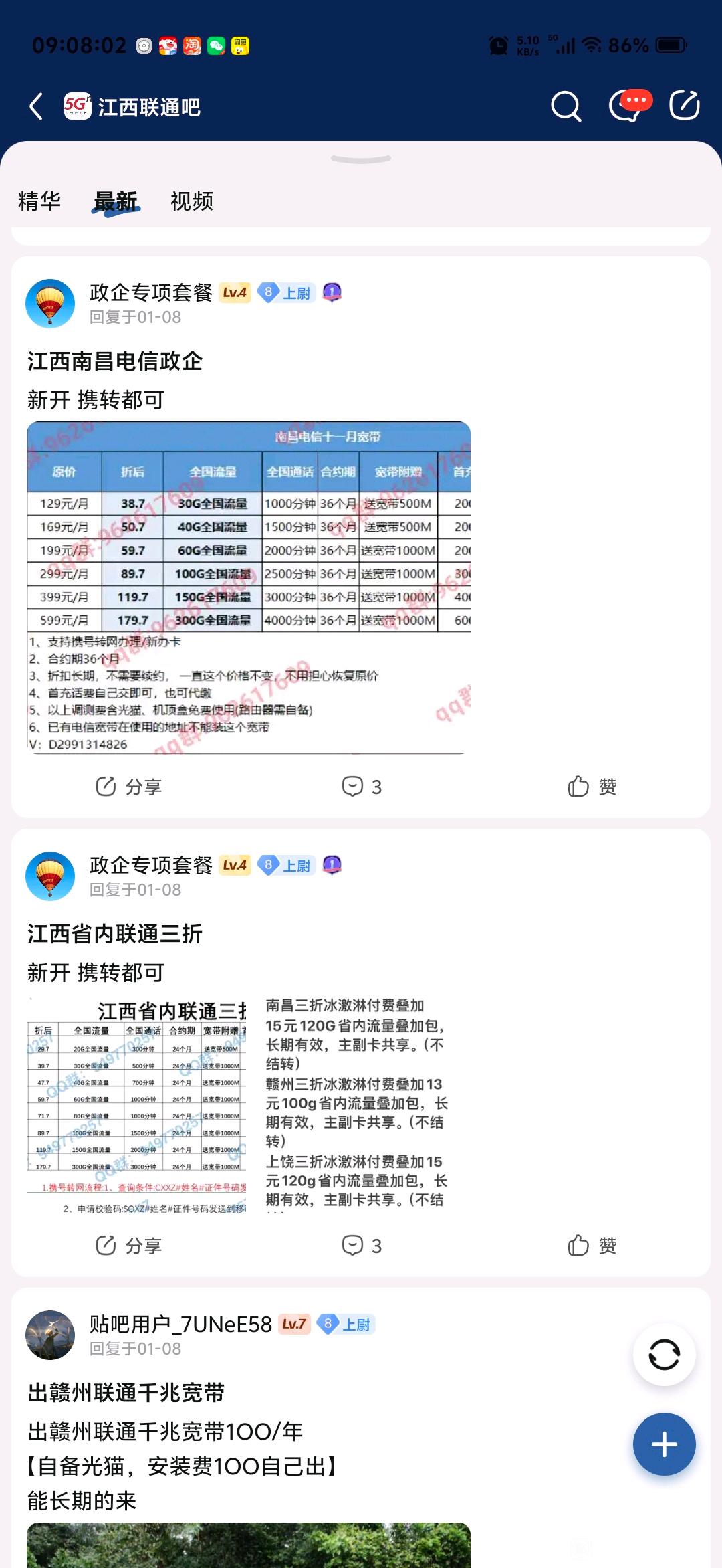Screen dimensions: 722x1568
Task: Switch to the 视频 tab
Action: pyautogui.click(x=192, y=201)
